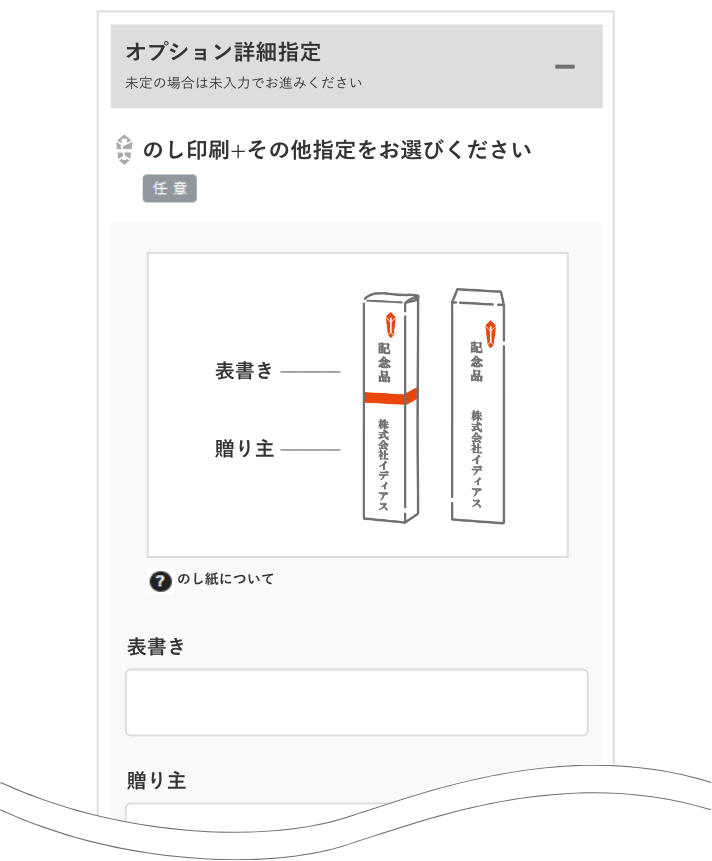Screen dimensions: 712x861
Task: Tap the 表書き text field
Action: click(x=356, y=702)
